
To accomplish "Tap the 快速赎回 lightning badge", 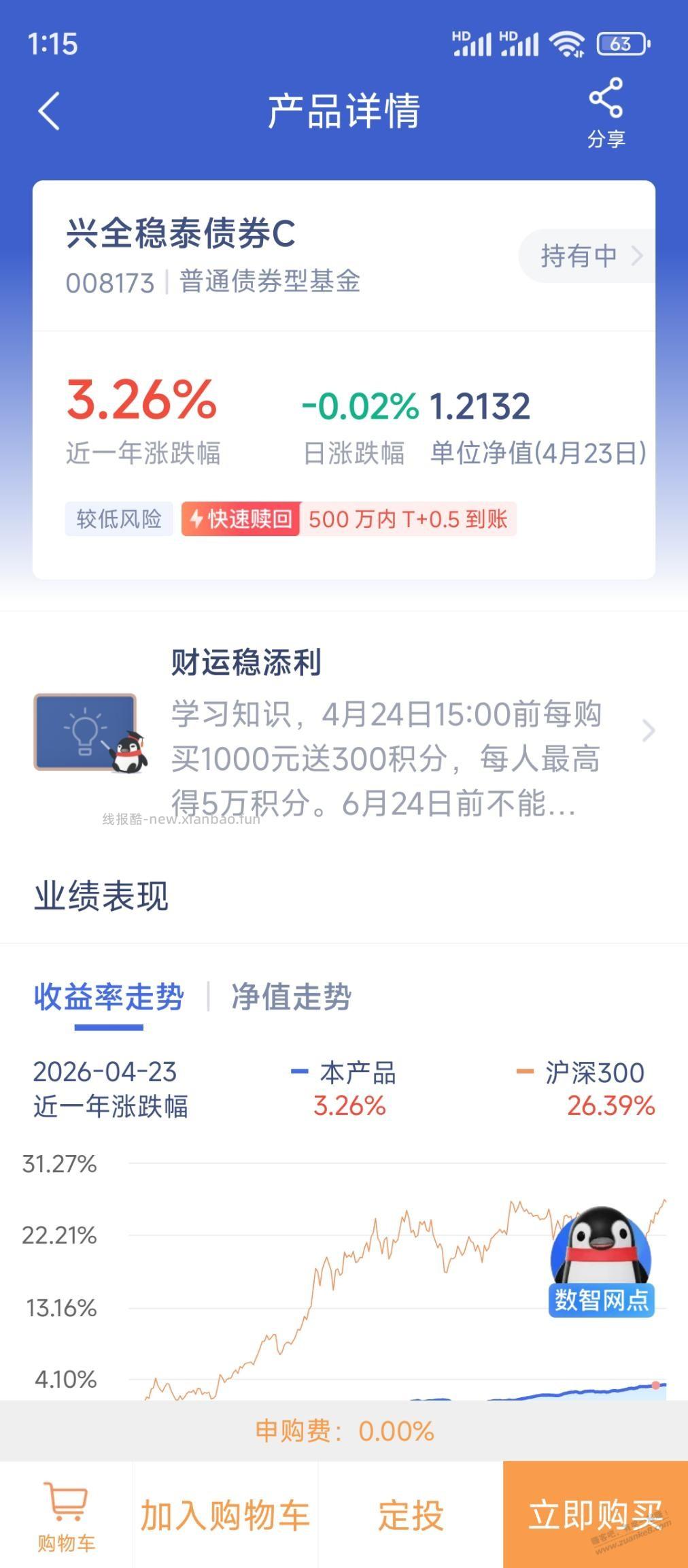I will [x=239, y=519].
